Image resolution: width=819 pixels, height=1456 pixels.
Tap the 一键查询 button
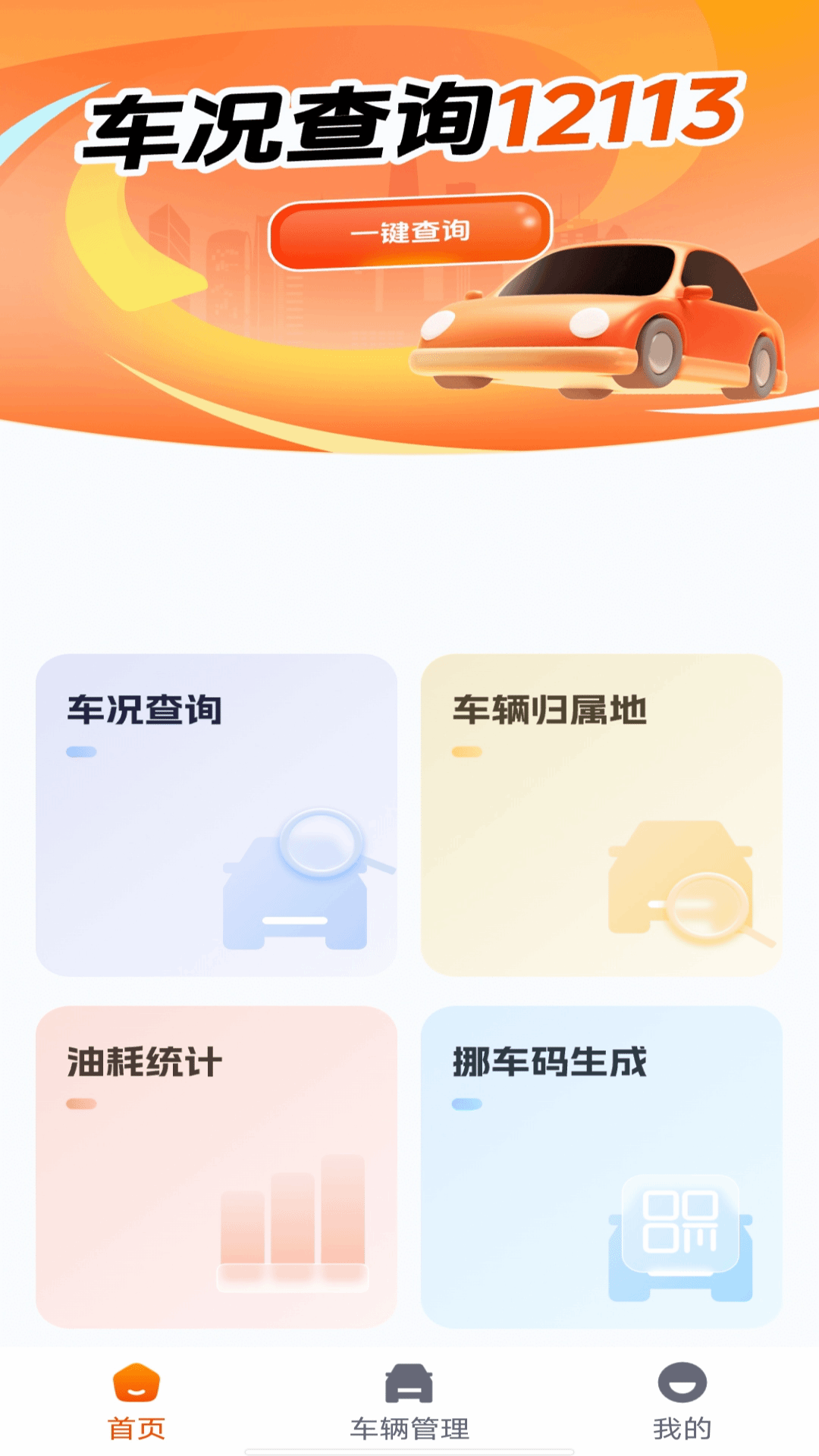(x=410, y=232)
